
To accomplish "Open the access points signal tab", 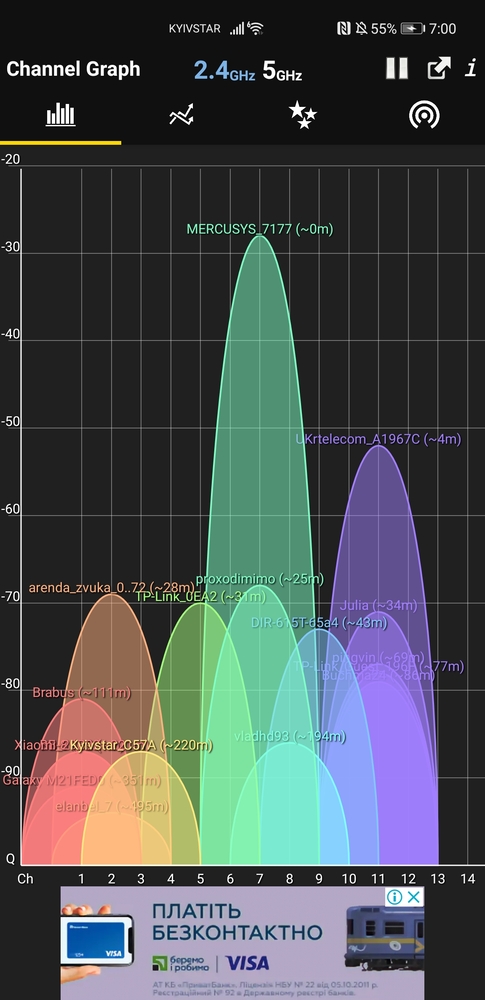I will pos(424,115).
